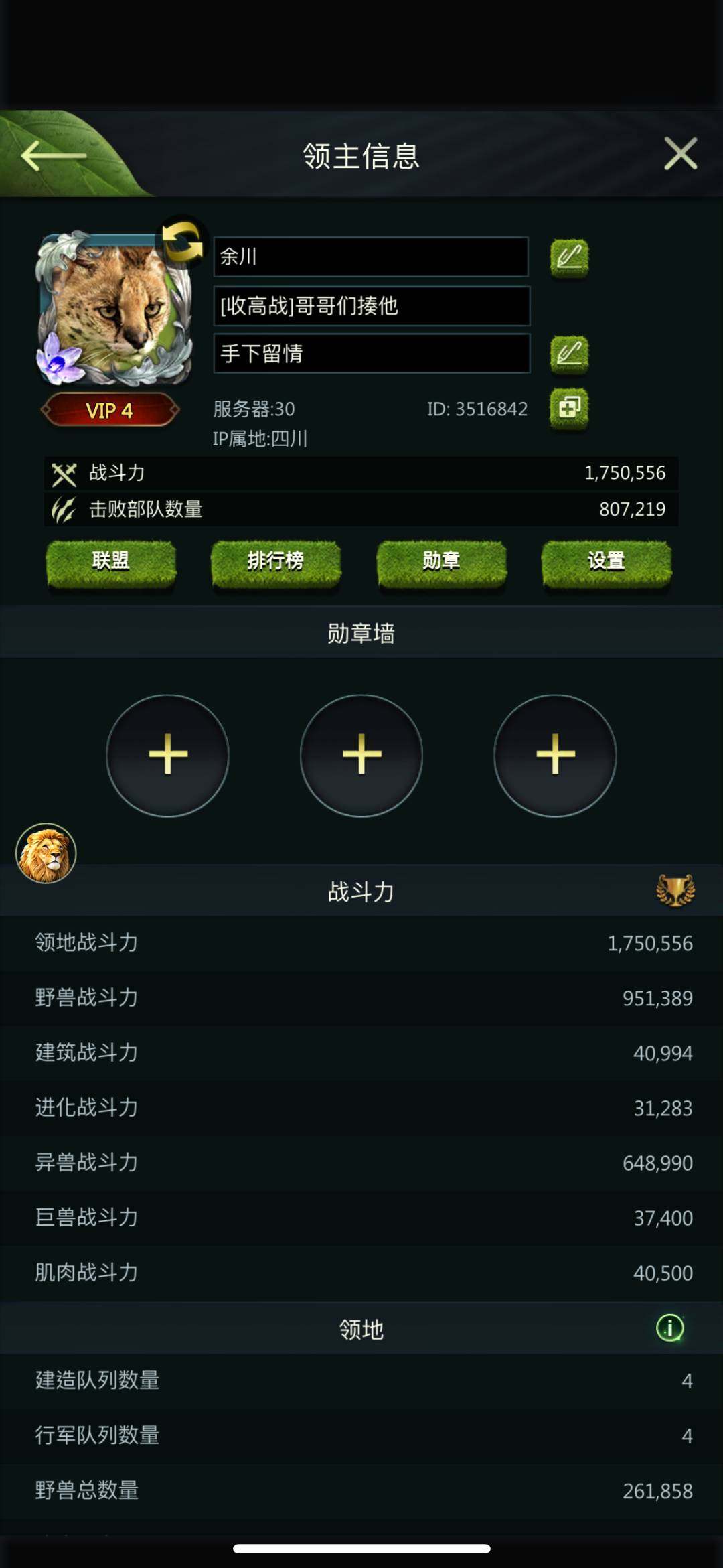Switch to the 排行榜 view
The height and width of the screenshot is (1568, 723).
(276, 563)
